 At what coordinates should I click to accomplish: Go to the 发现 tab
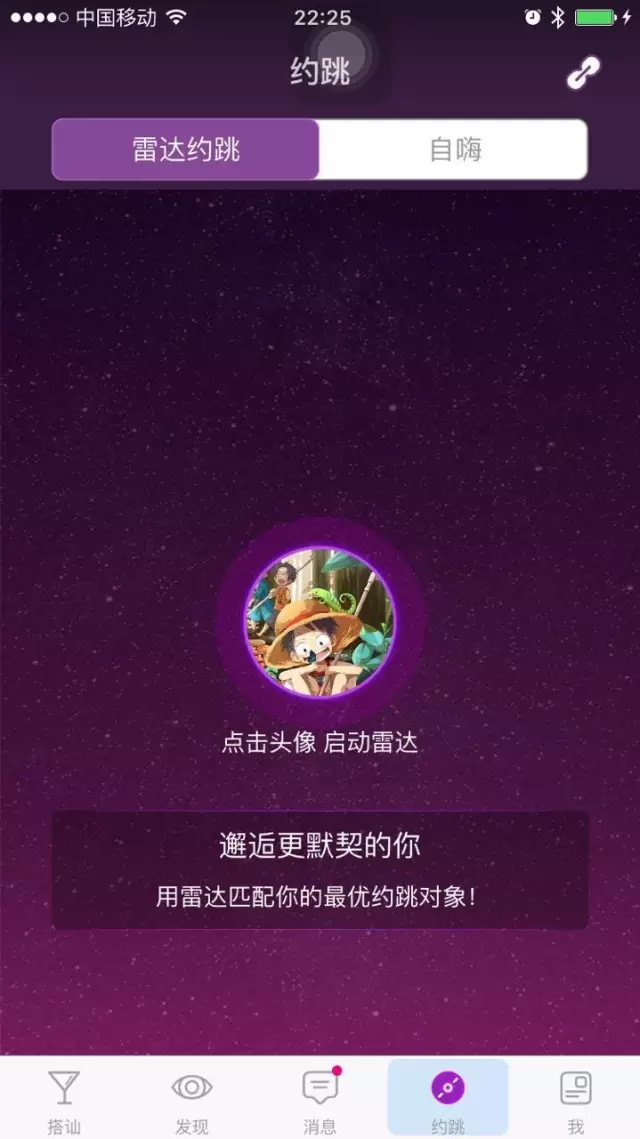[192, 1098]
